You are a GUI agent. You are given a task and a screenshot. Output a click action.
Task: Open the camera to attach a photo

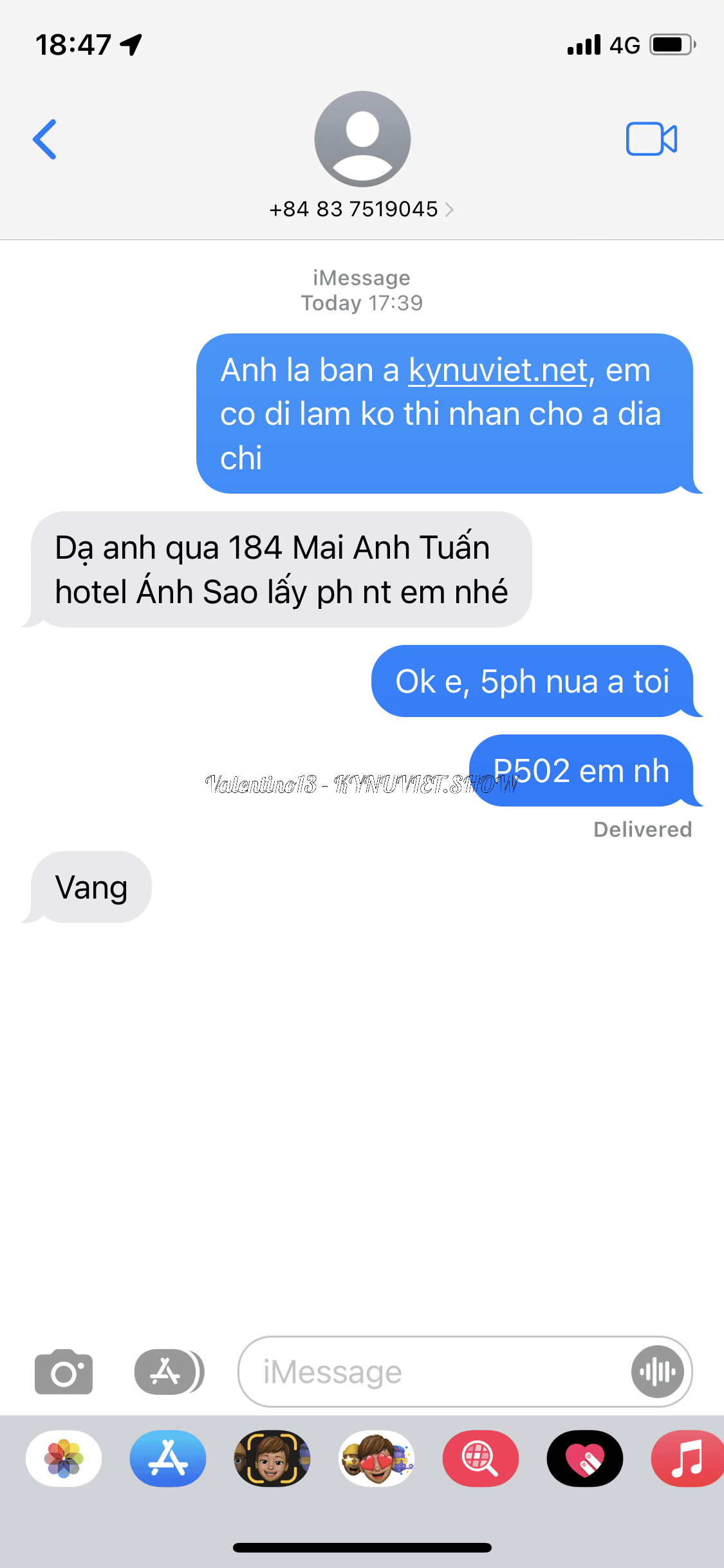(64, 1372)
